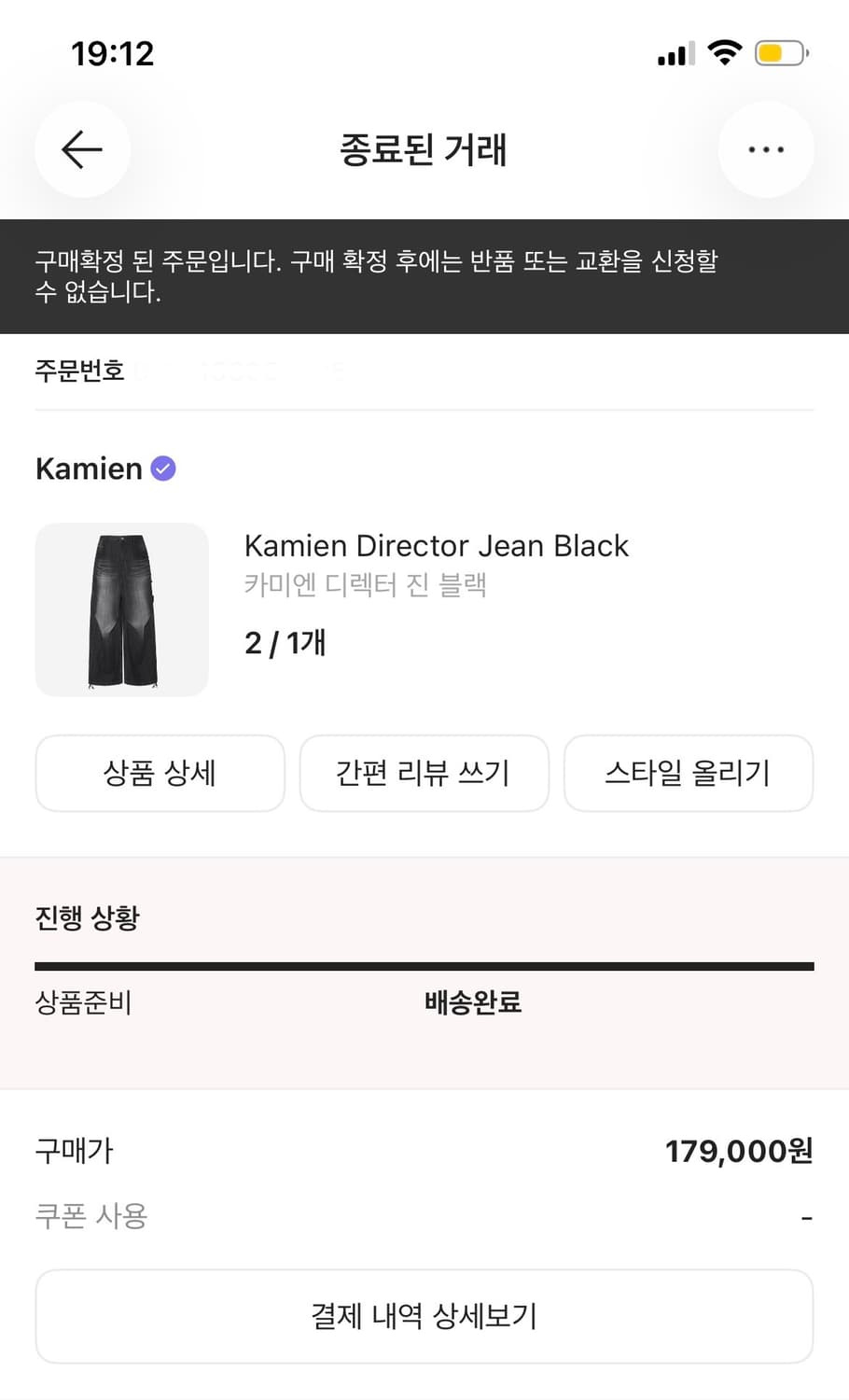Select 간편 리뷰 쓰기 to write a review
Screen dimensions: 849x1400
pos(424,773)
